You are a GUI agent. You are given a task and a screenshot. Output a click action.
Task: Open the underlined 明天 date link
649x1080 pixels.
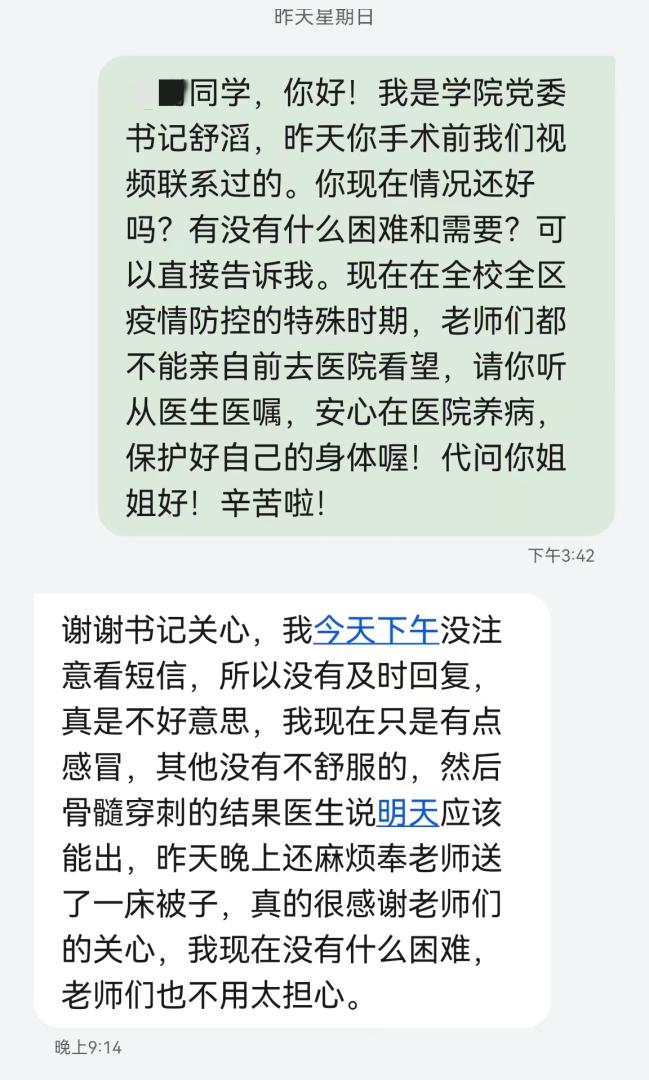[408, 814]
